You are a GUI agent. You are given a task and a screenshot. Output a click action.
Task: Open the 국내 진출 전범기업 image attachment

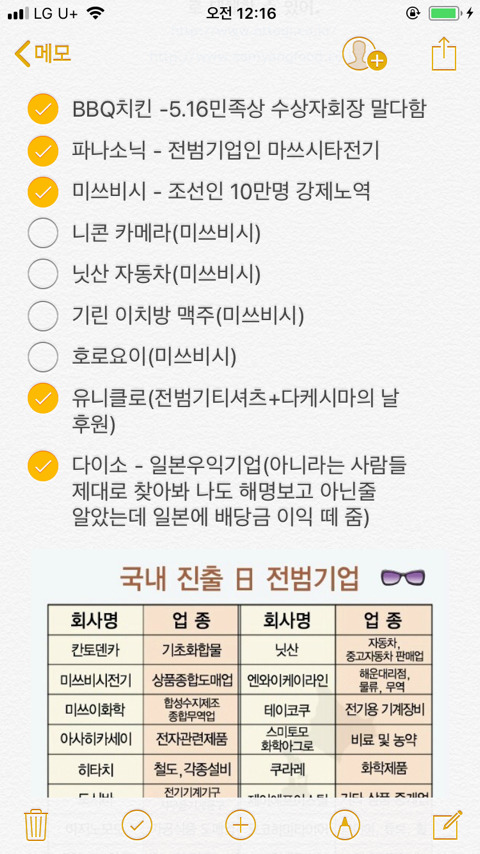tap(240, 673)
